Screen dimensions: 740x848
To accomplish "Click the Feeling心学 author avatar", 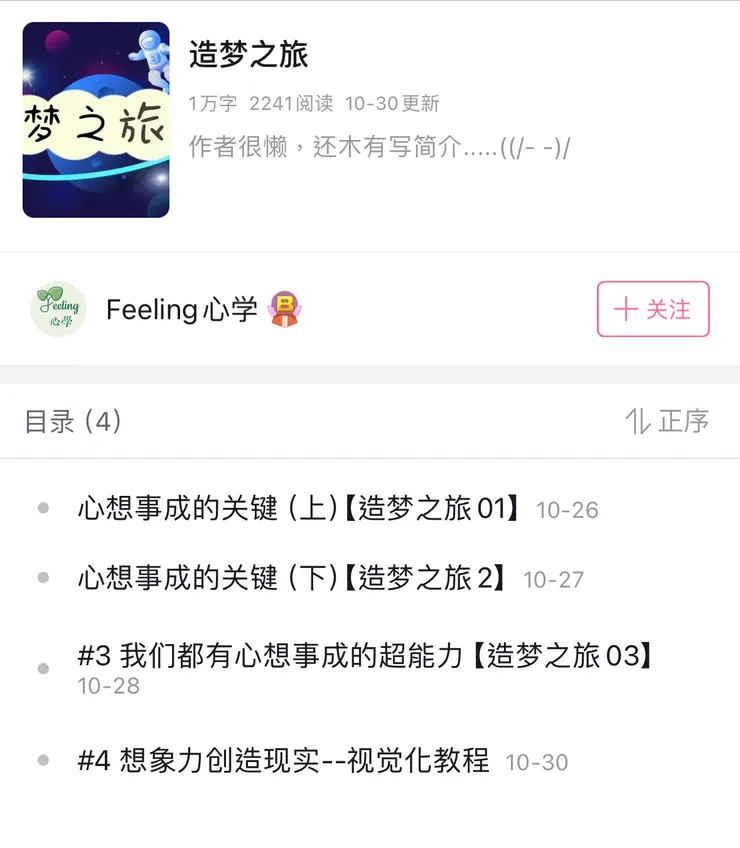I will [58, 309].
